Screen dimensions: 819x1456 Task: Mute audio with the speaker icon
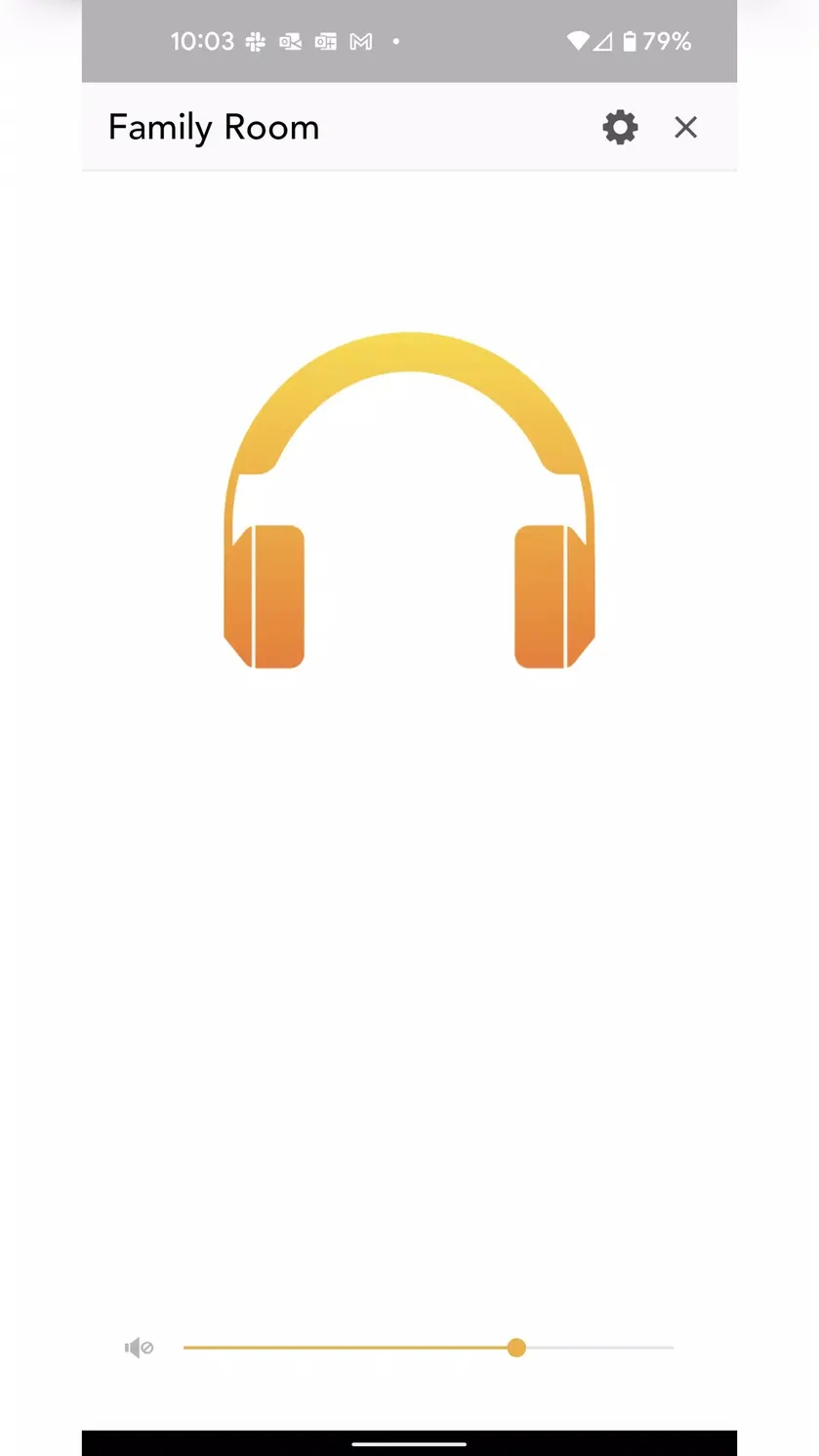pos(139,1348)
